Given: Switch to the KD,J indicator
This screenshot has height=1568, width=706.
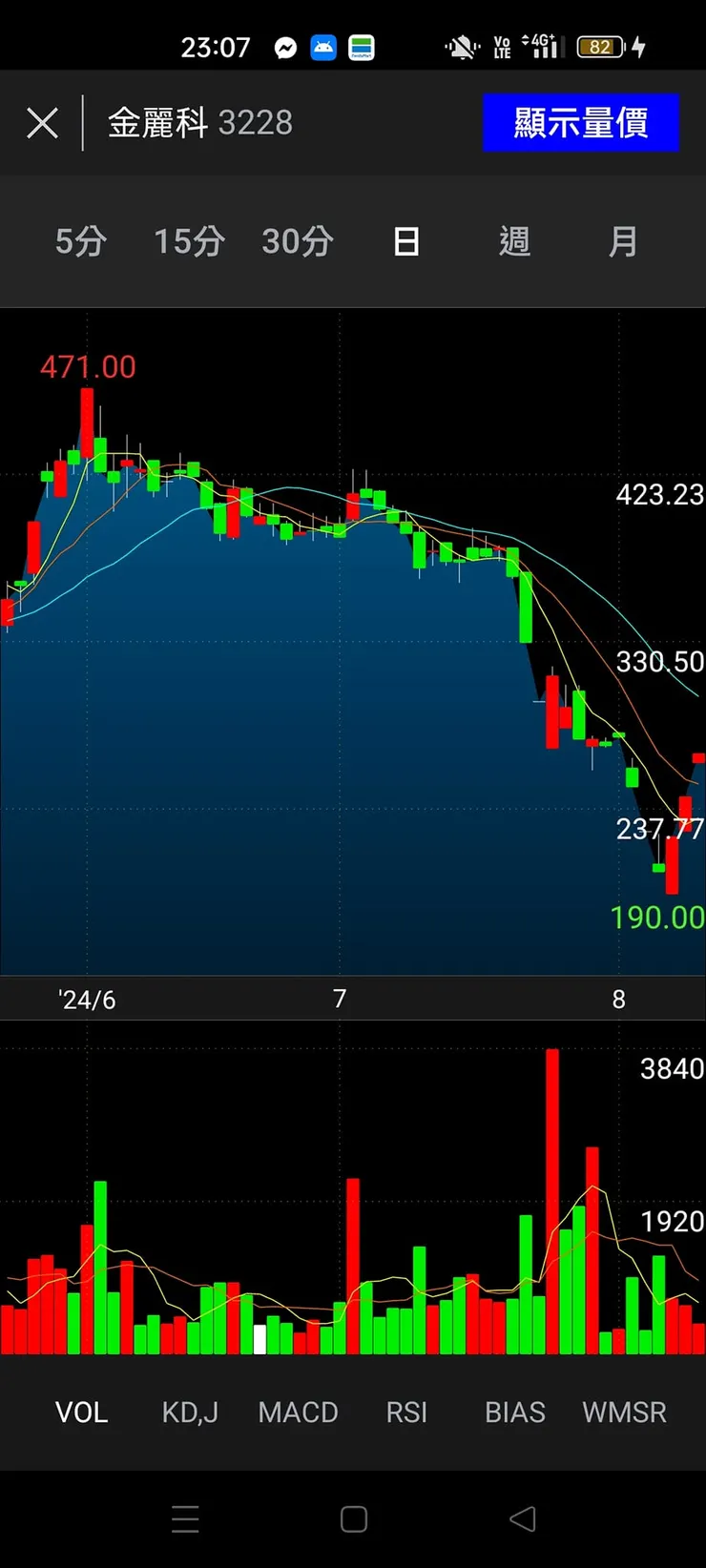Looking at the screenshot, I should 190,1412.
